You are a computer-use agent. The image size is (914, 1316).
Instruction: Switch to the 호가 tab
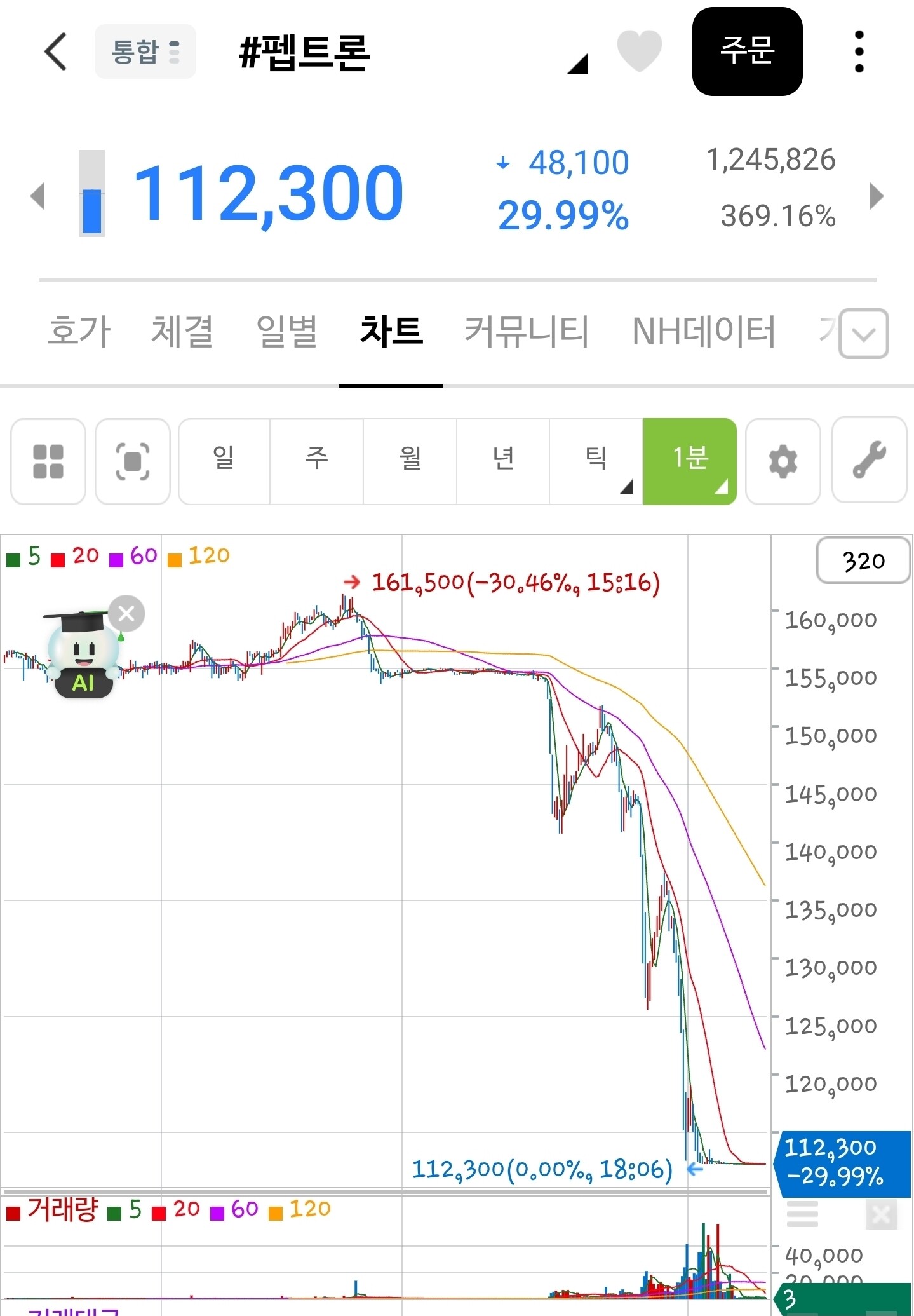[x=79, y=331]
